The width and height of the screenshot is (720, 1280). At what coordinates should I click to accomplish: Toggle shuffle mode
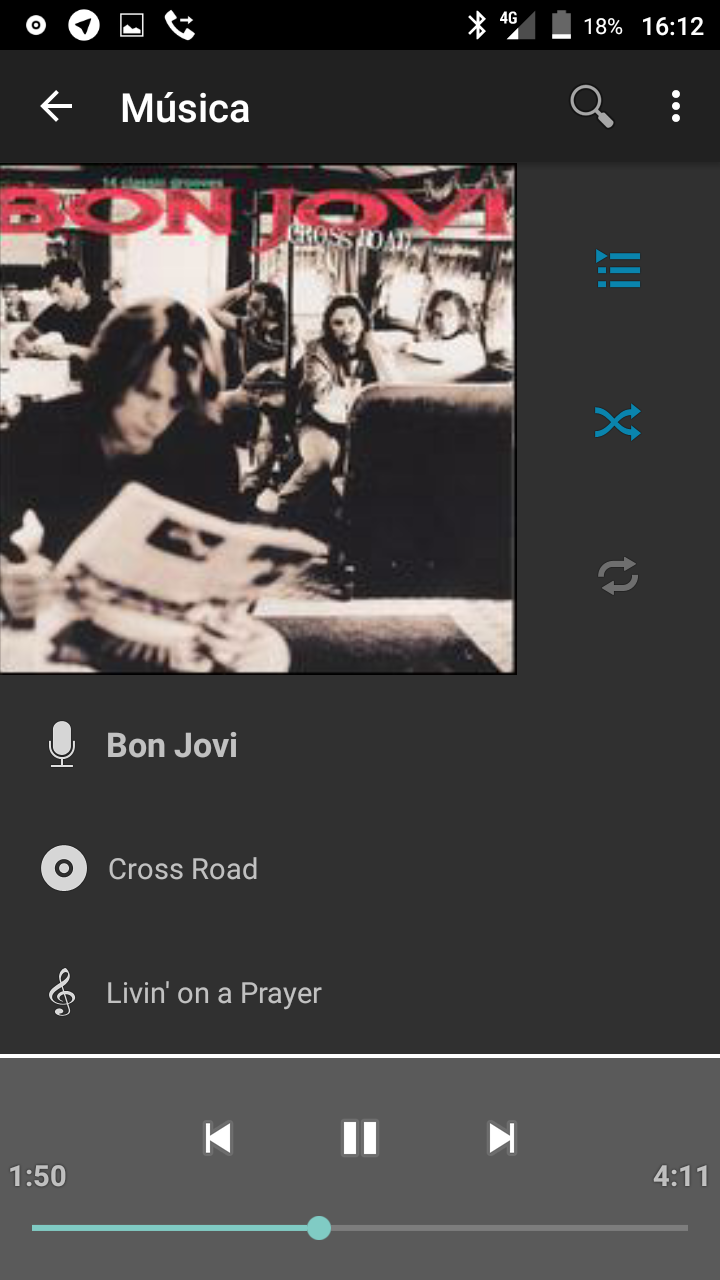tap(618, 423)
